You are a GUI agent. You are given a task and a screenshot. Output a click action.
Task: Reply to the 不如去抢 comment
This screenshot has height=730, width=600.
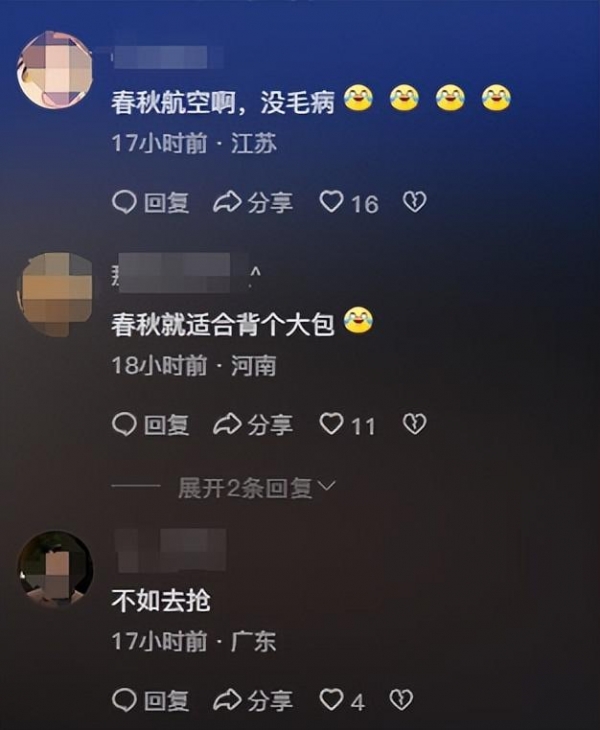150,699
